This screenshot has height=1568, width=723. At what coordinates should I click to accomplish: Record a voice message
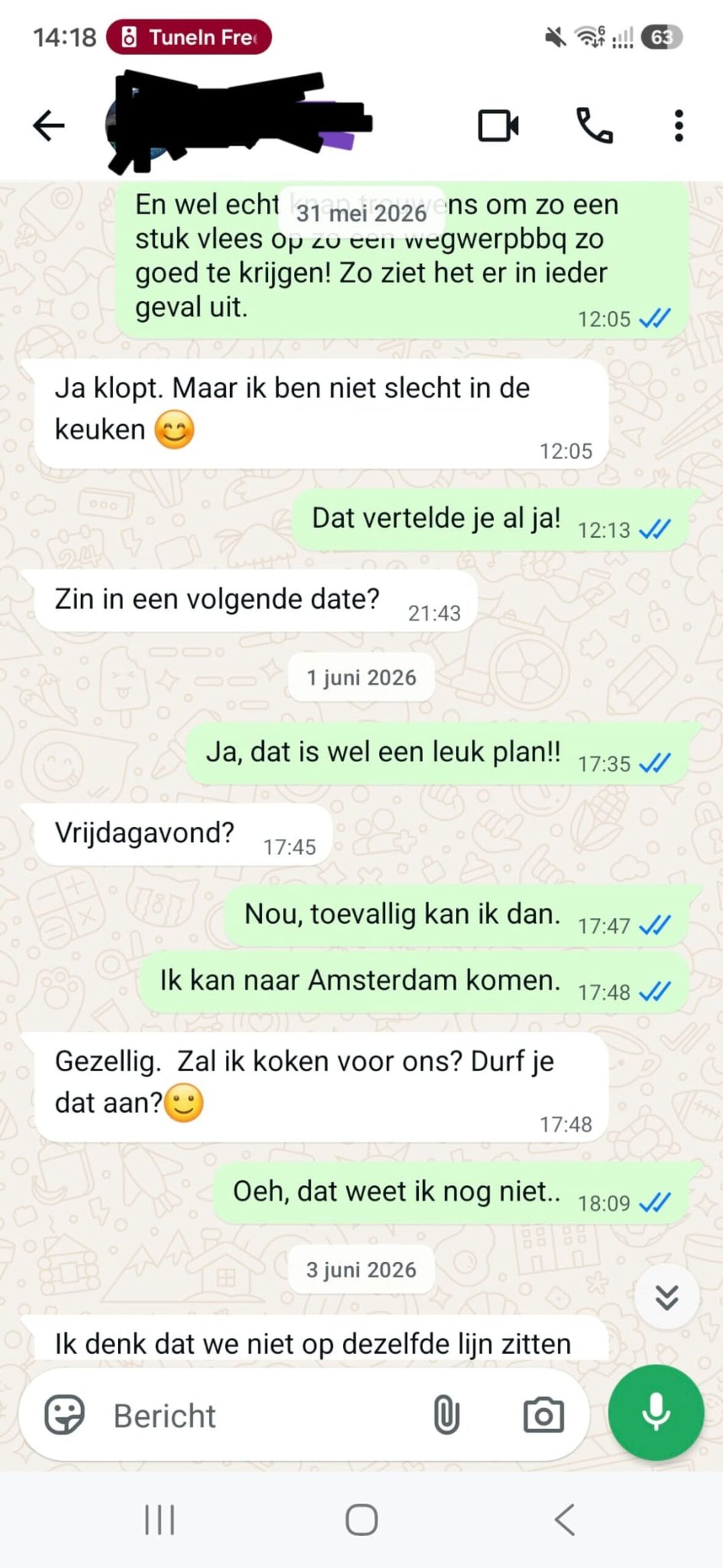tap(656, 1412)
